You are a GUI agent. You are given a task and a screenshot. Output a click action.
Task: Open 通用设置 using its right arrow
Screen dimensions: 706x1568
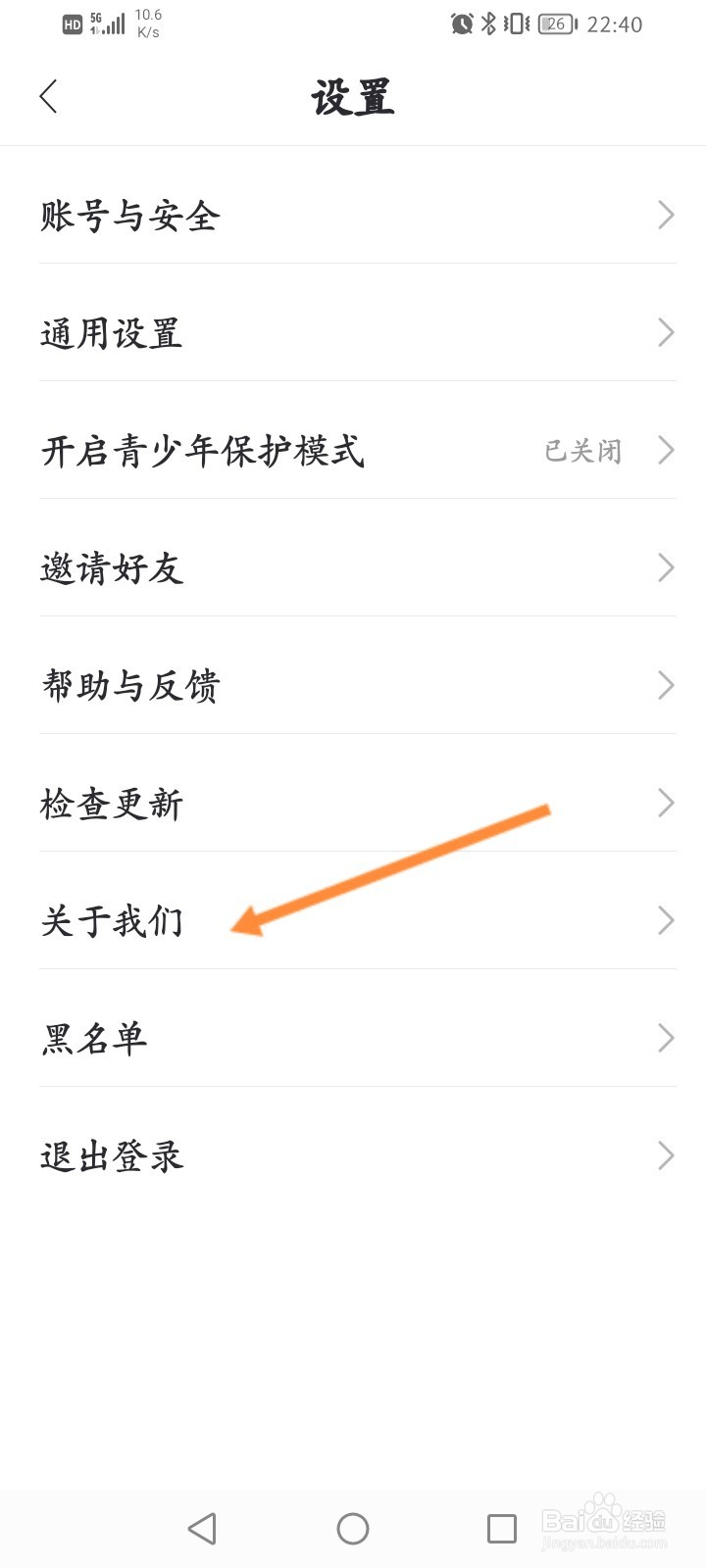[665, 333]
